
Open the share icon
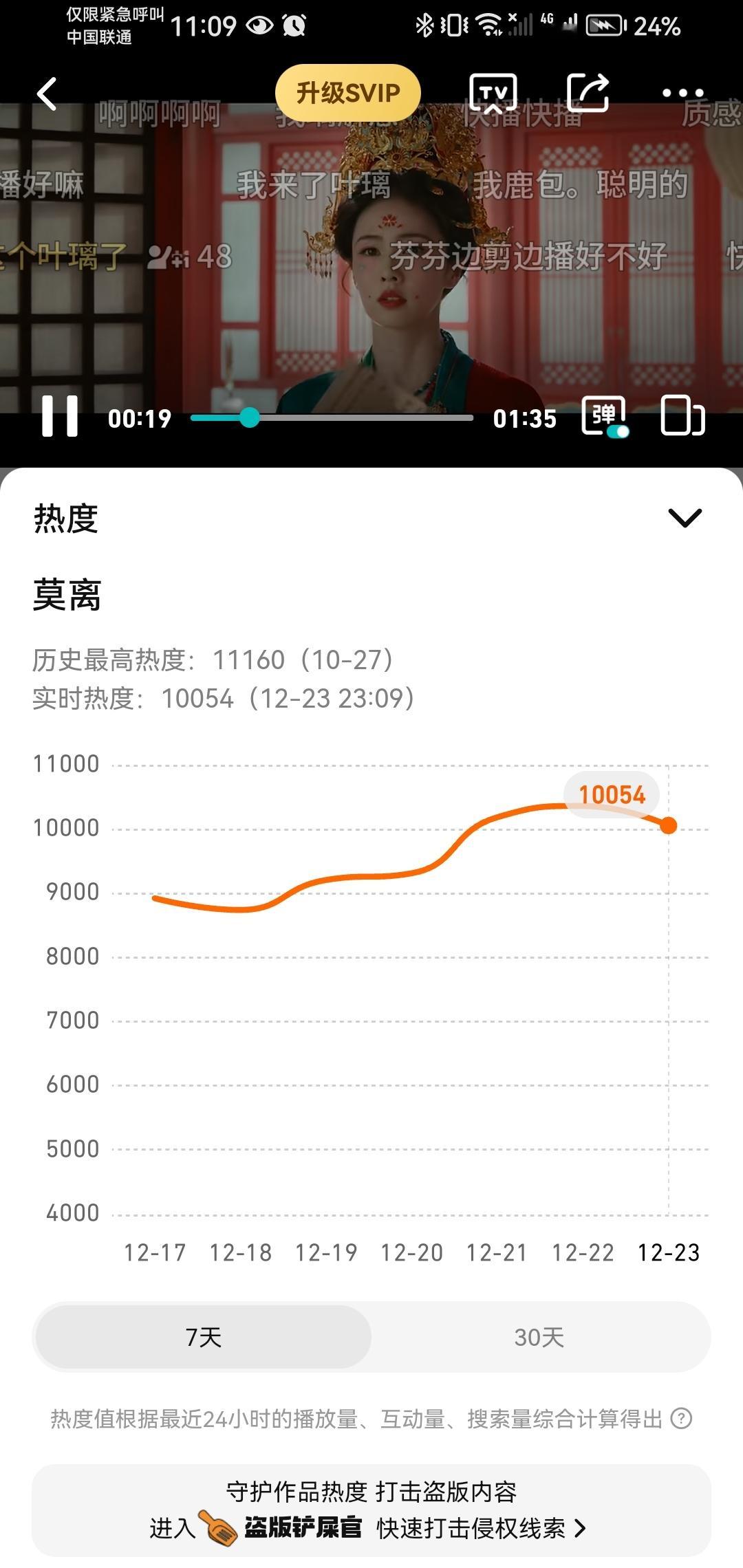[587, 91]
